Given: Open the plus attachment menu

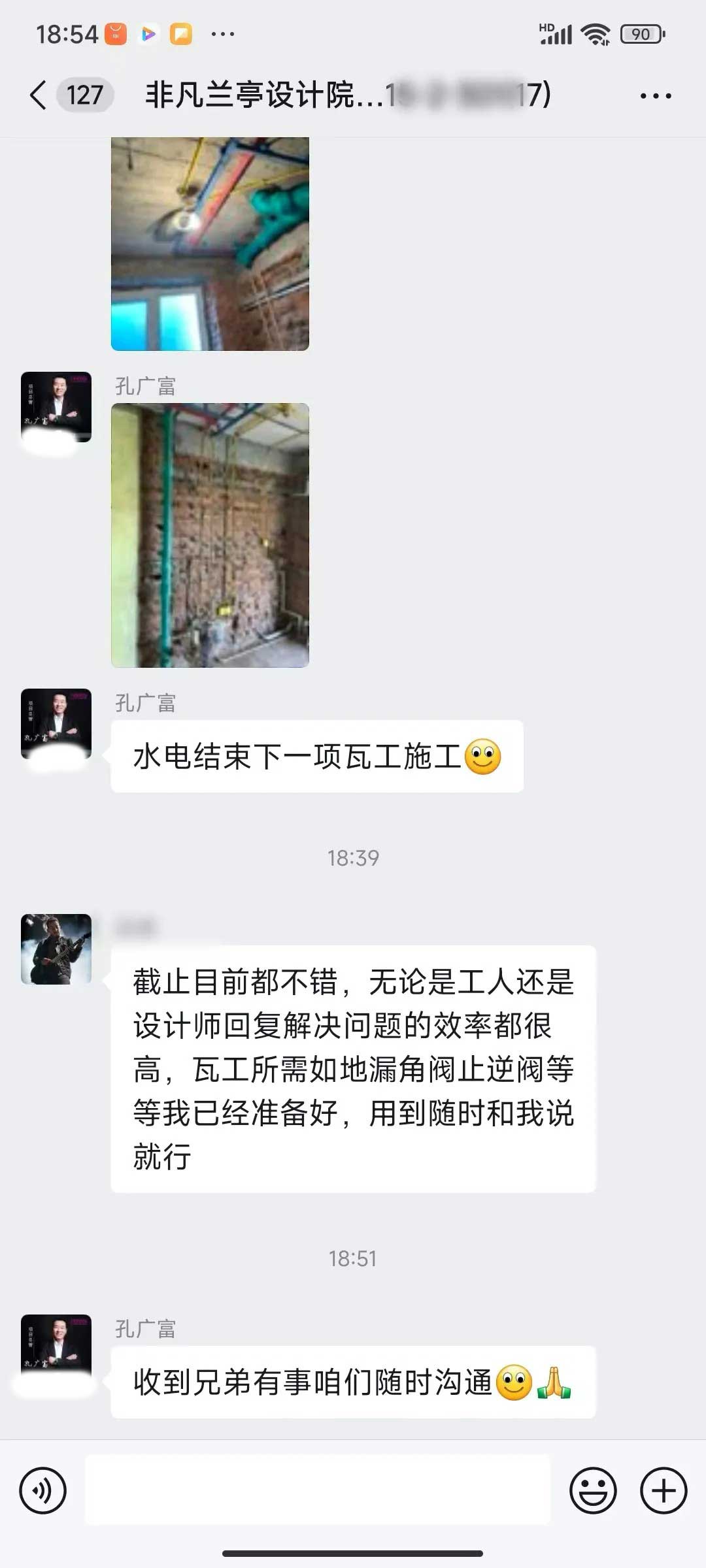Looking at the screenshot, I should click(663, 1490).
